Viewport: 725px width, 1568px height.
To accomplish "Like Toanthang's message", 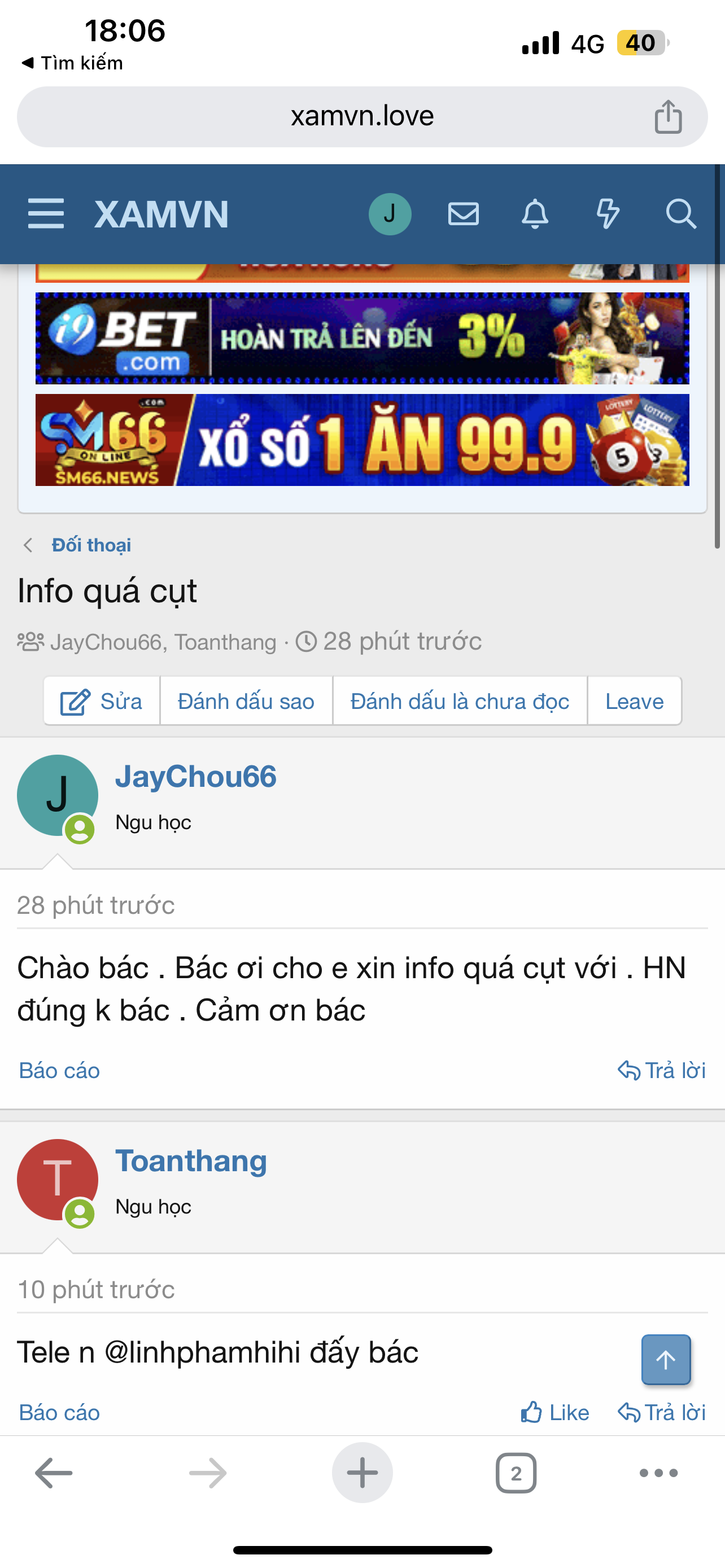I will point(555,1412).
